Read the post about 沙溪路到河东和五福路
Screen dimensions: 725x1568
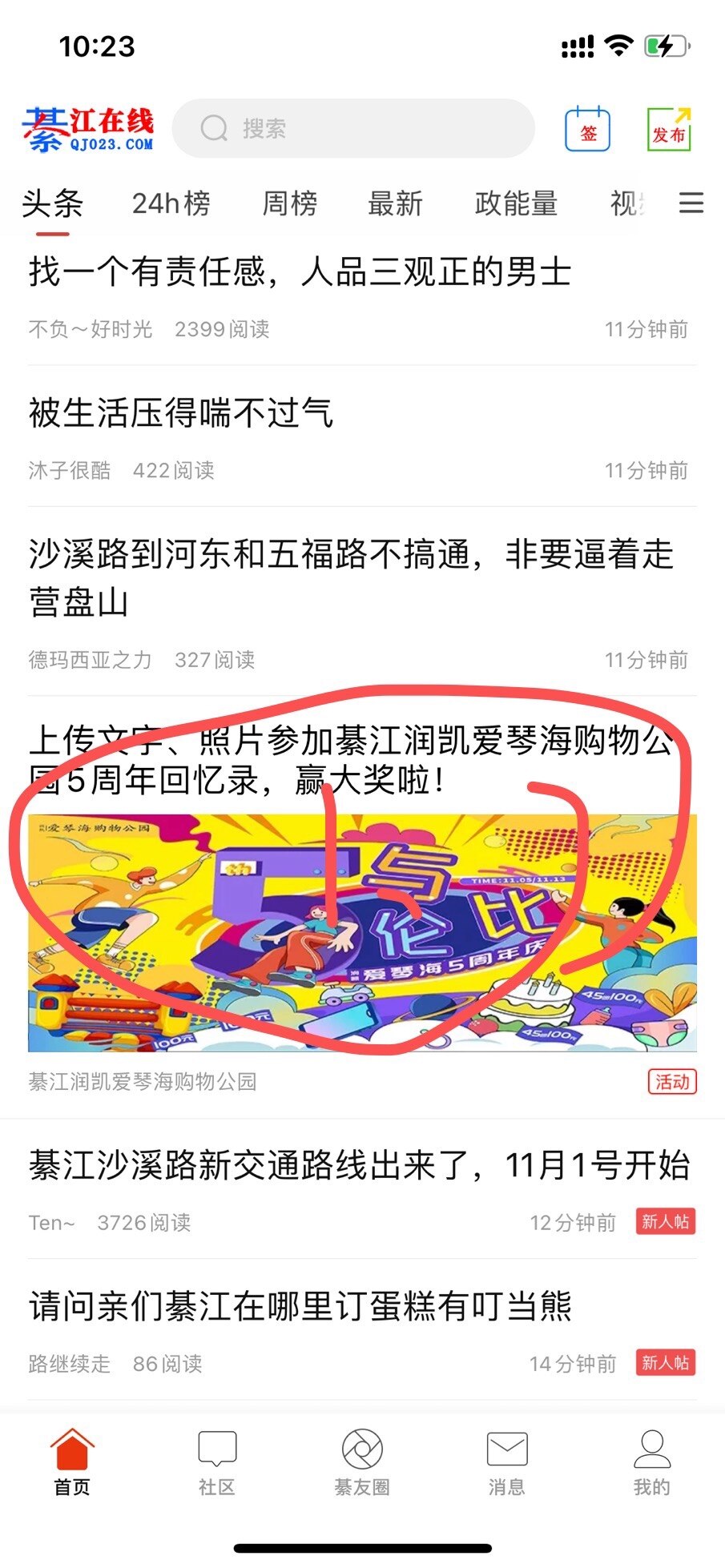point(350,577)
